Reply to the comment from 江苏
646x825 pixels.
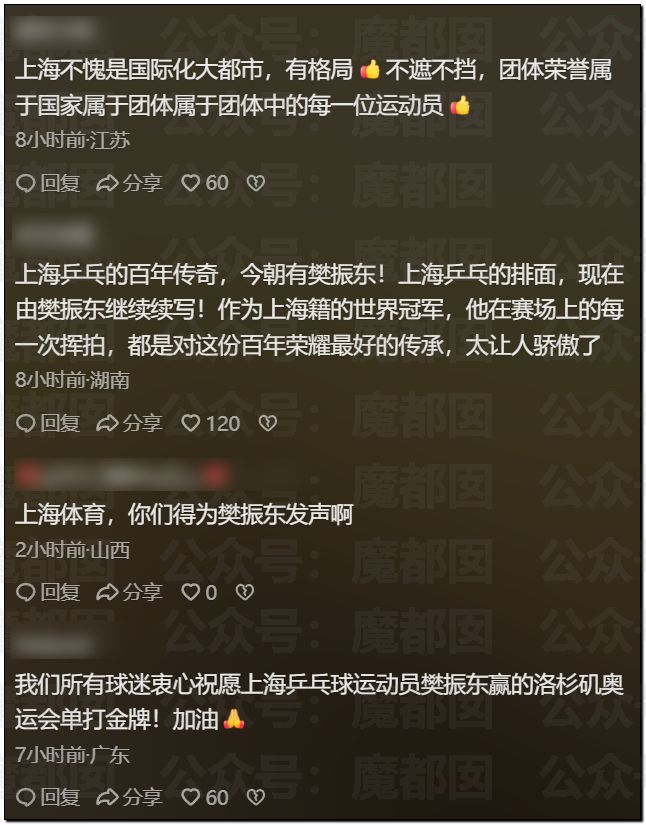point(48,183)
